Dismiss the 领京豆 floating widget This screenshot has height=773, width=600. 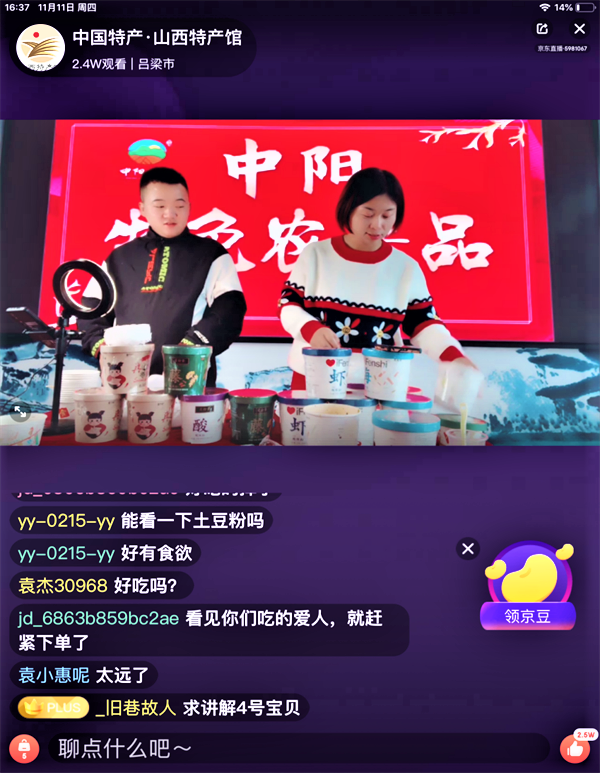[x=468, y=548]
